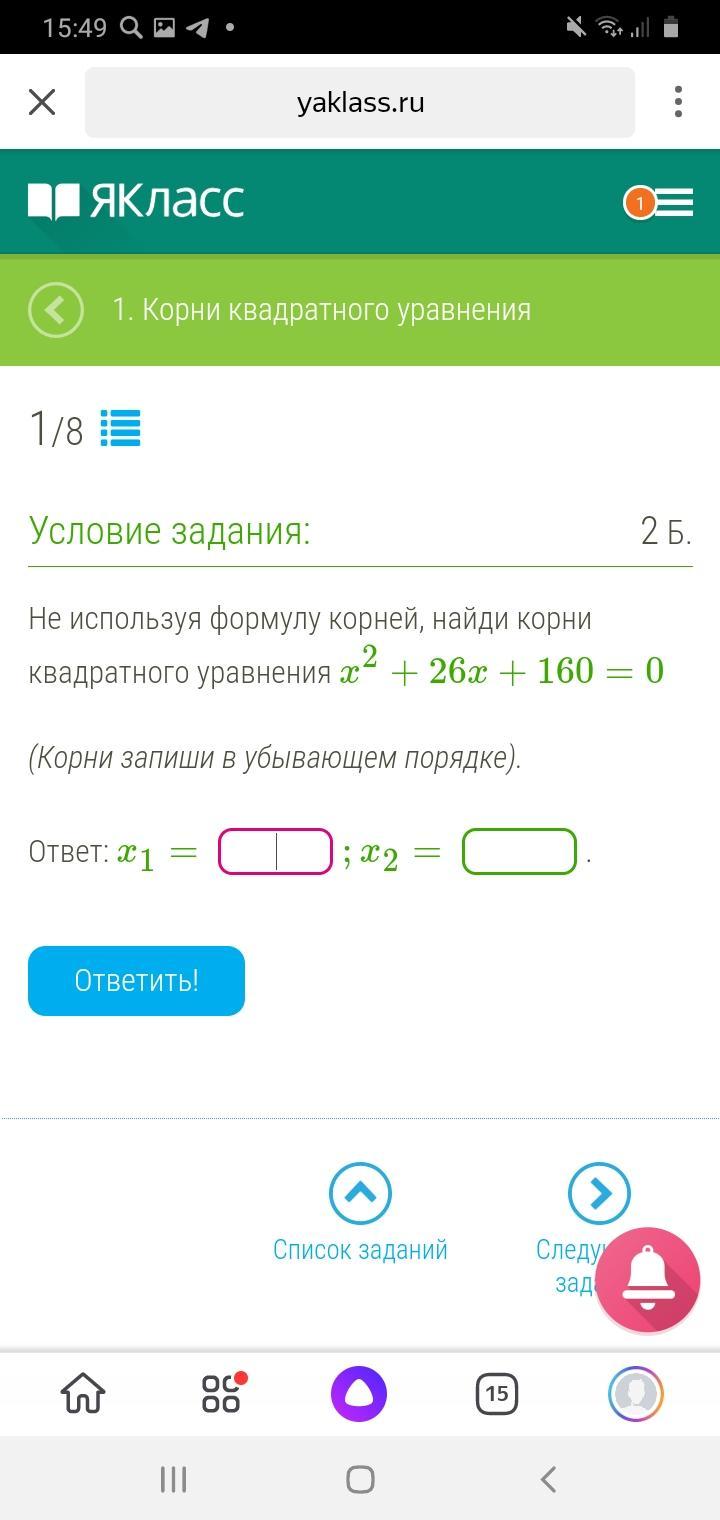This screenshot has height=1520, width=720.
Task: Go to the next task arrow
Action: click(x=599, y=1194)
